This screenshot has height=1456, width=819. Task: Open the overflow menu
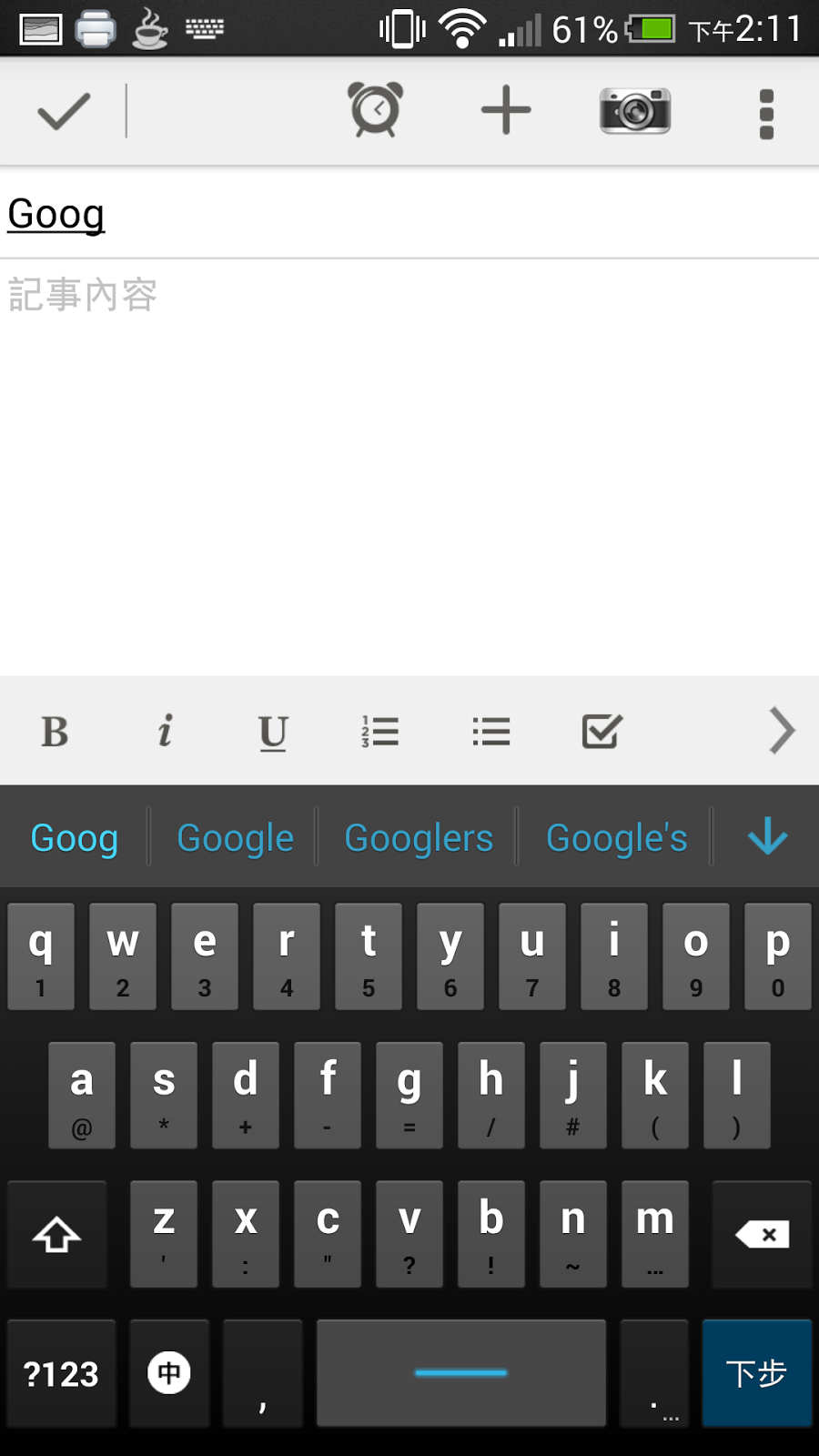(x=766, y=114)
